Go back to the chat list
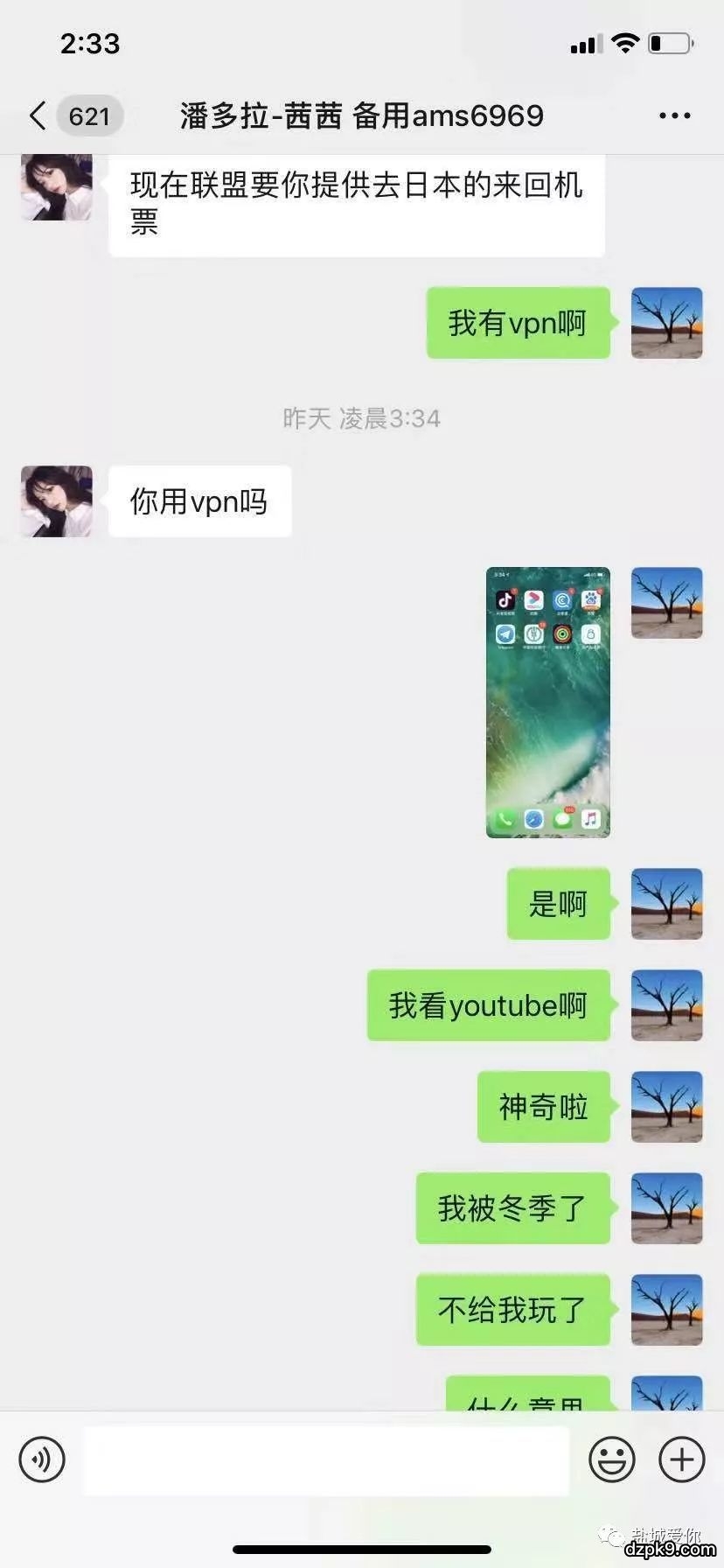Image resolution: width=724 pixels, height=1568 pixels. [x=38, y=115]
